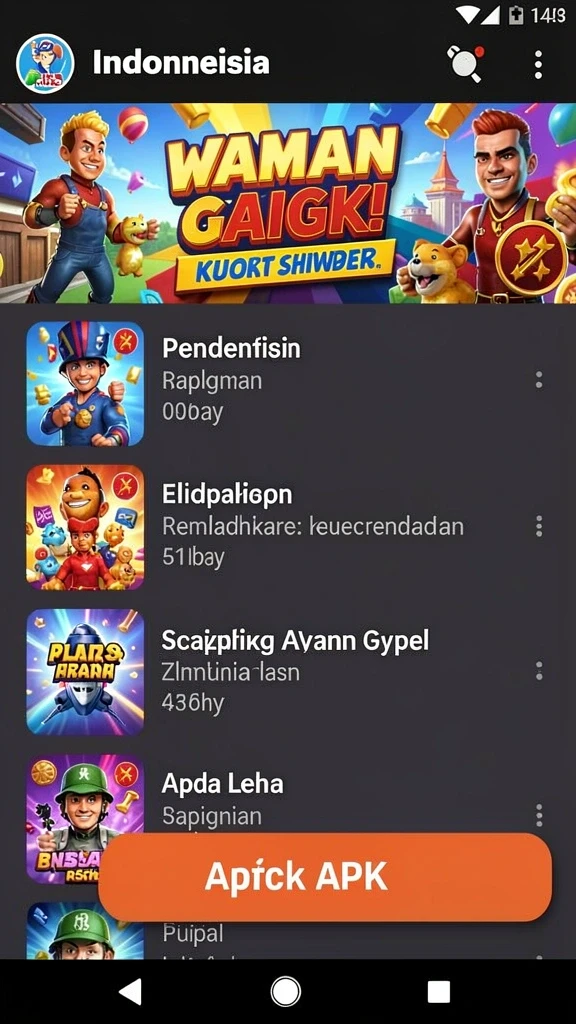Open options menu for Scaκplikg Ayann Gypel
Screen dimensions: 576x1024
pyautogui.click(x=539, y=671)
